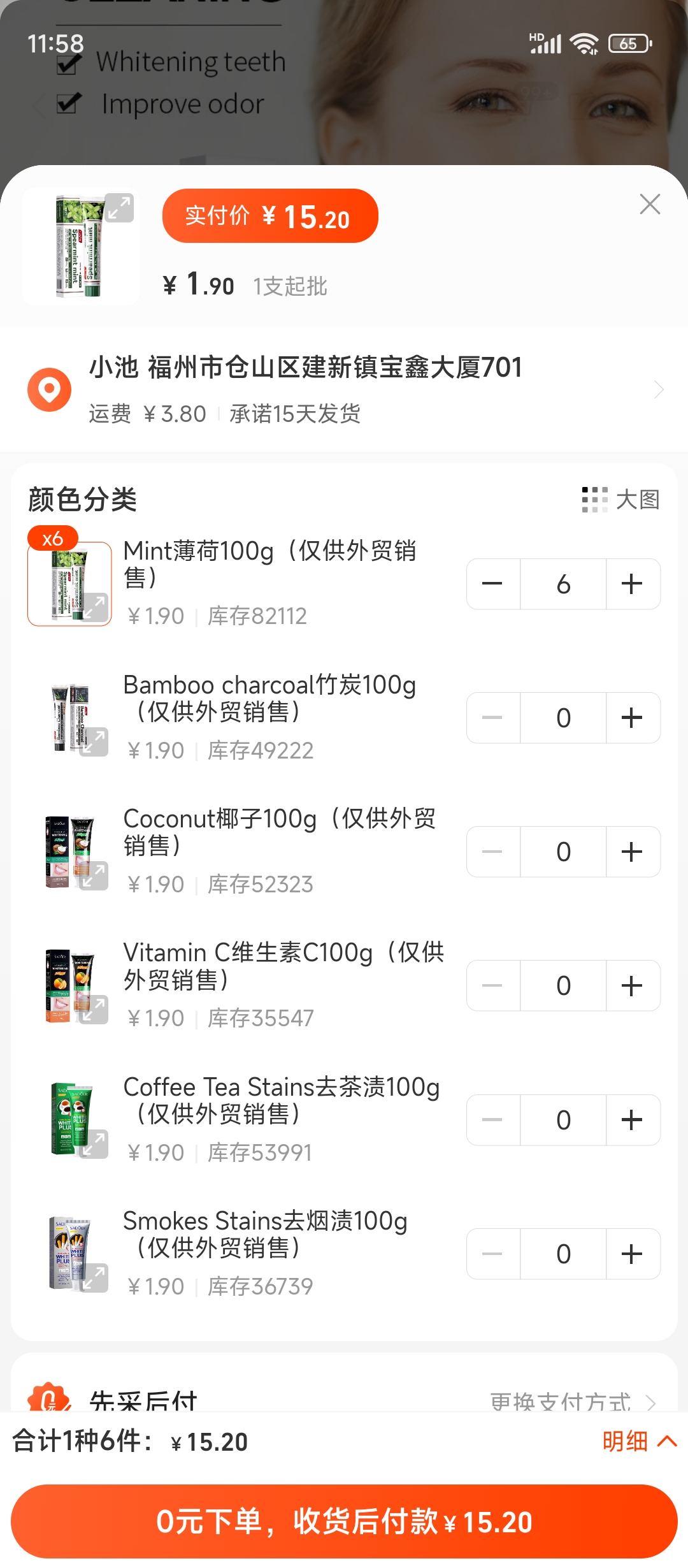Viewport: 688px width, 1568px height.
Task: View Smokes Stains去烟渍 thumbnail image
Action: click(x=69, y=1254)
